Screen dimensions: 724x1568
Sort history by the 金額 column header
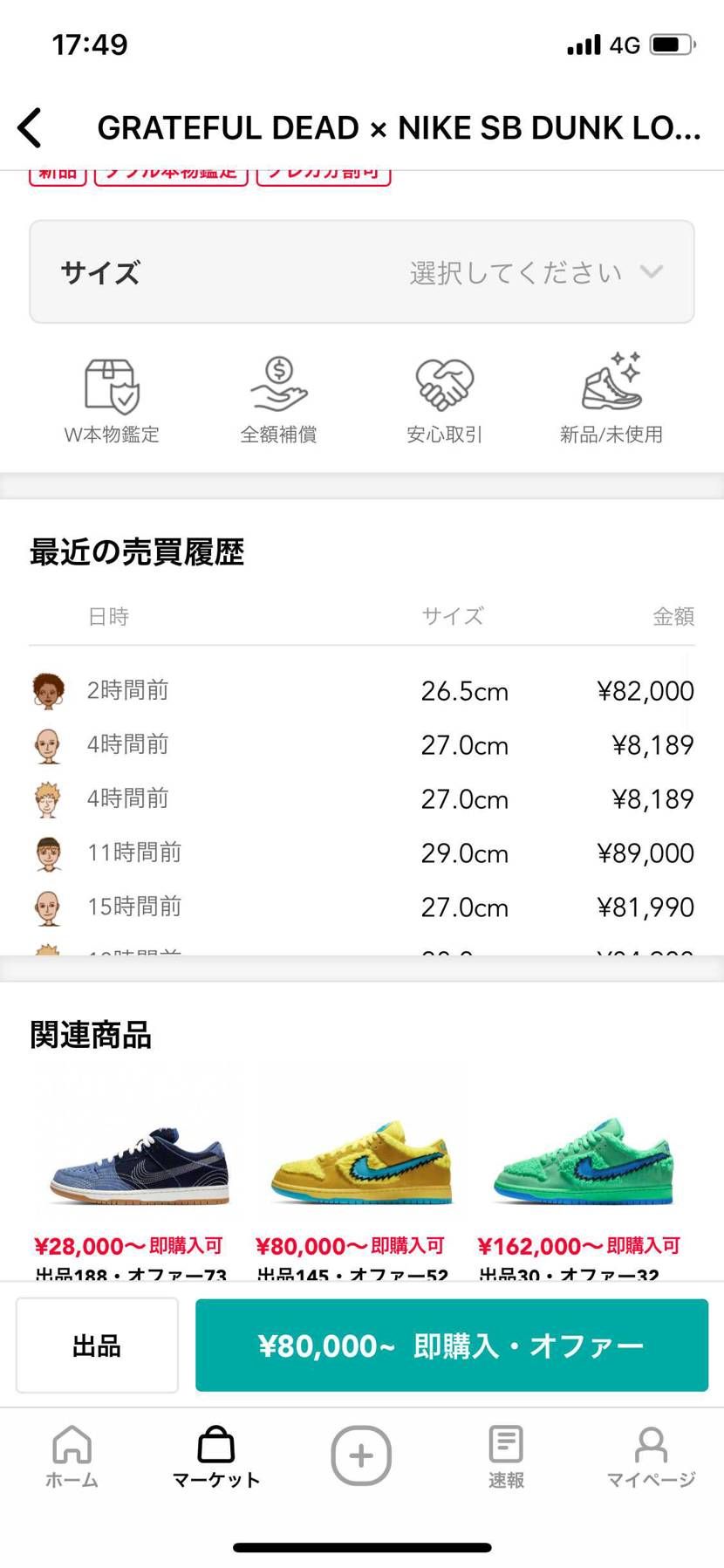pos(676,617)
